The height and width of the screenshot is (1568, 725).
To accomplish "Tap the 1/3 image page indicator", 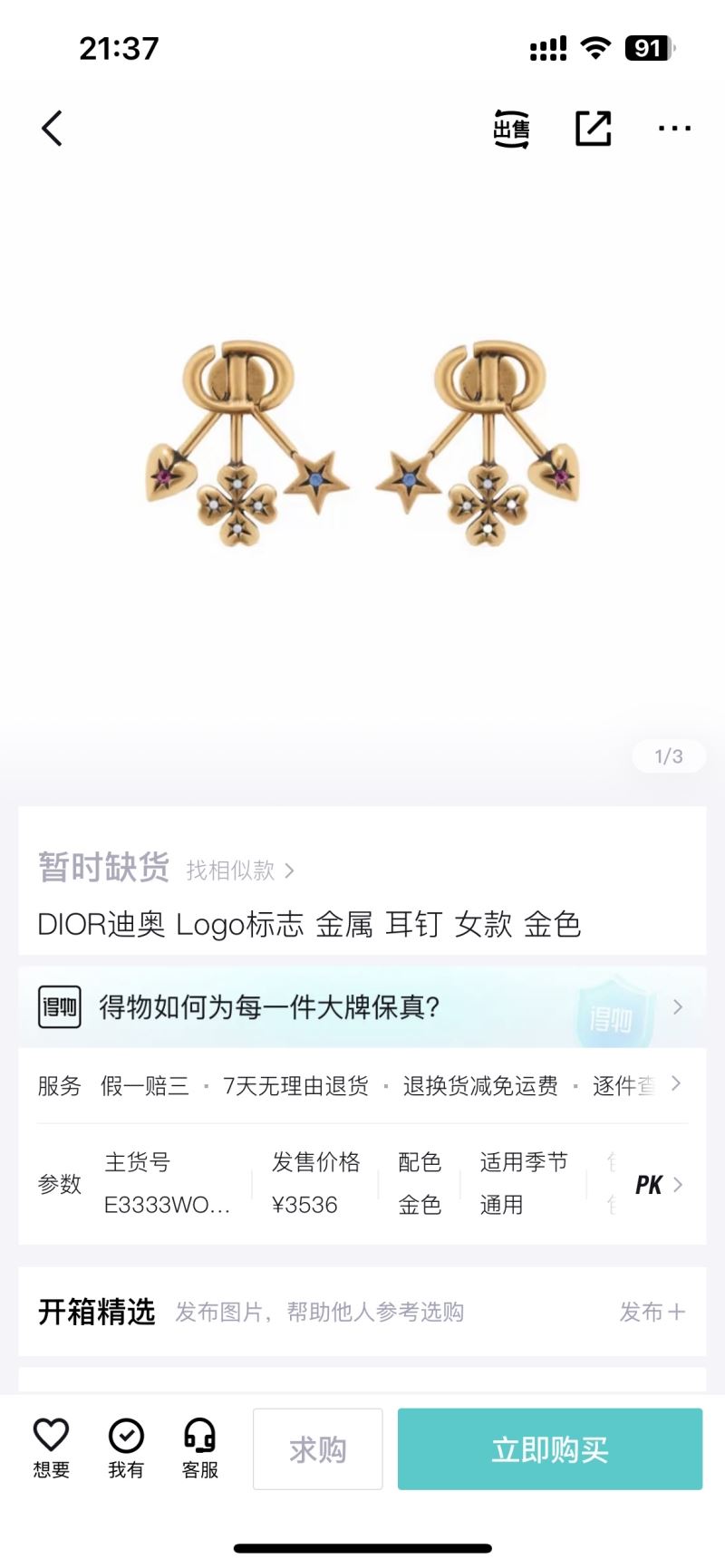I will (x=668, y=756).
